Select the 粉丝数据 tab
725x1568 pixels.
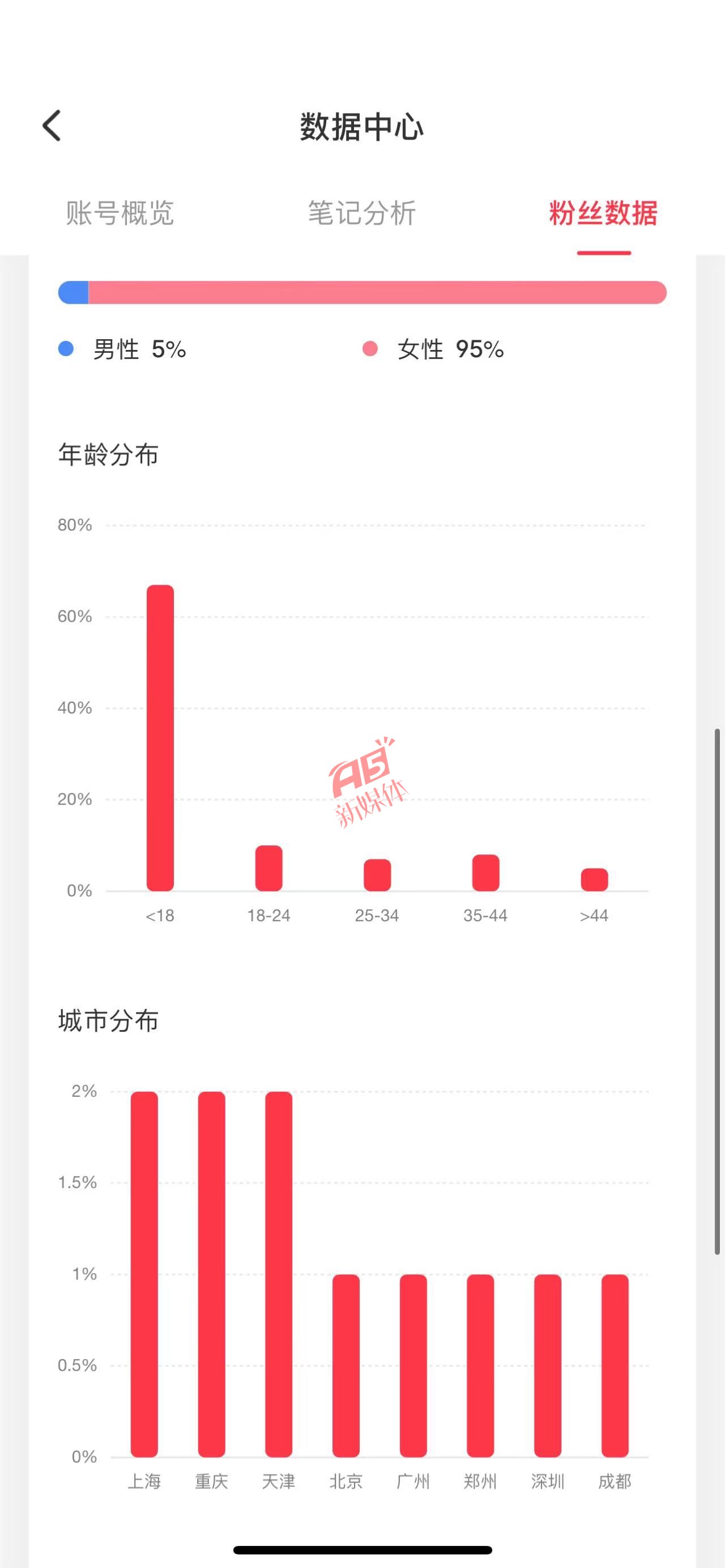coord(603,213)
